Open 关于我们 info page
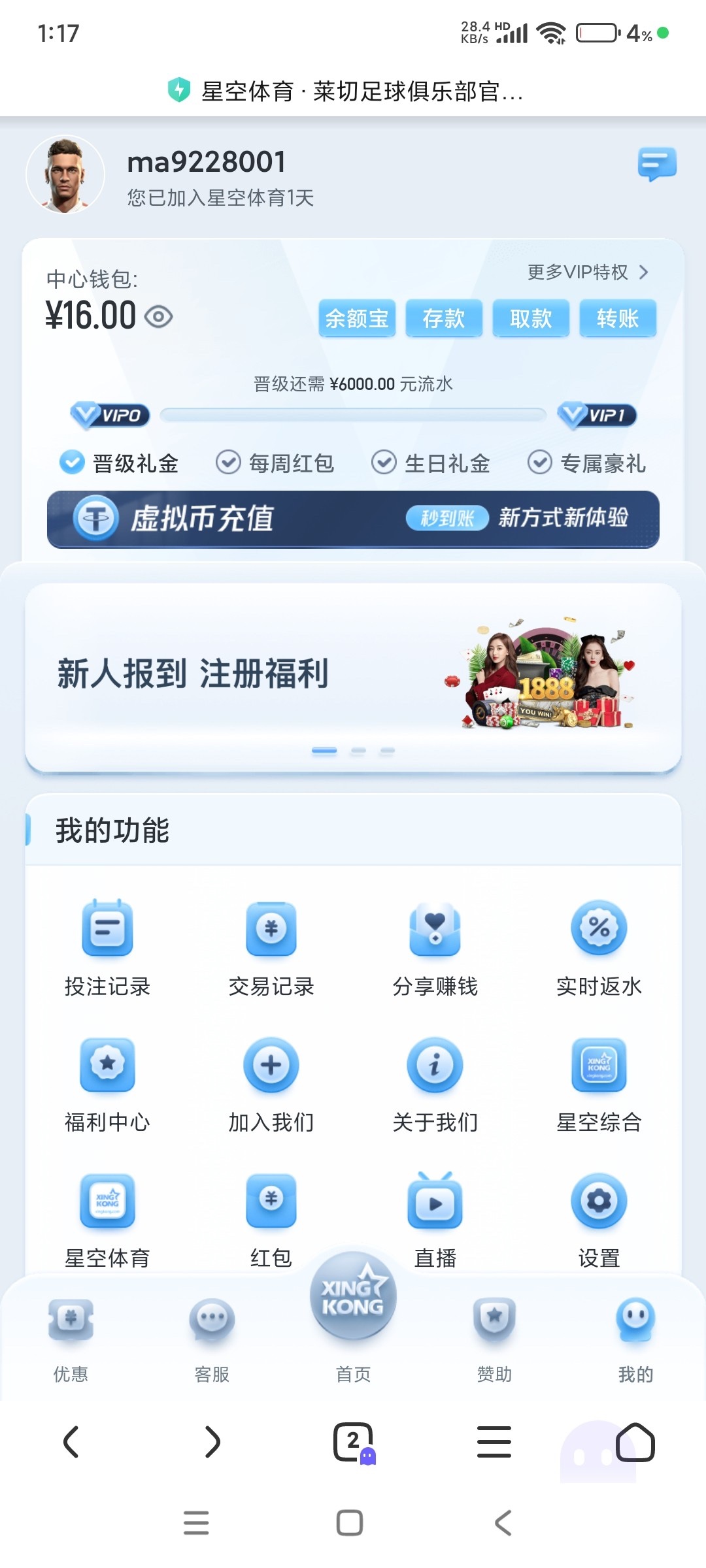706x1568 pixels. (435, 1083)
